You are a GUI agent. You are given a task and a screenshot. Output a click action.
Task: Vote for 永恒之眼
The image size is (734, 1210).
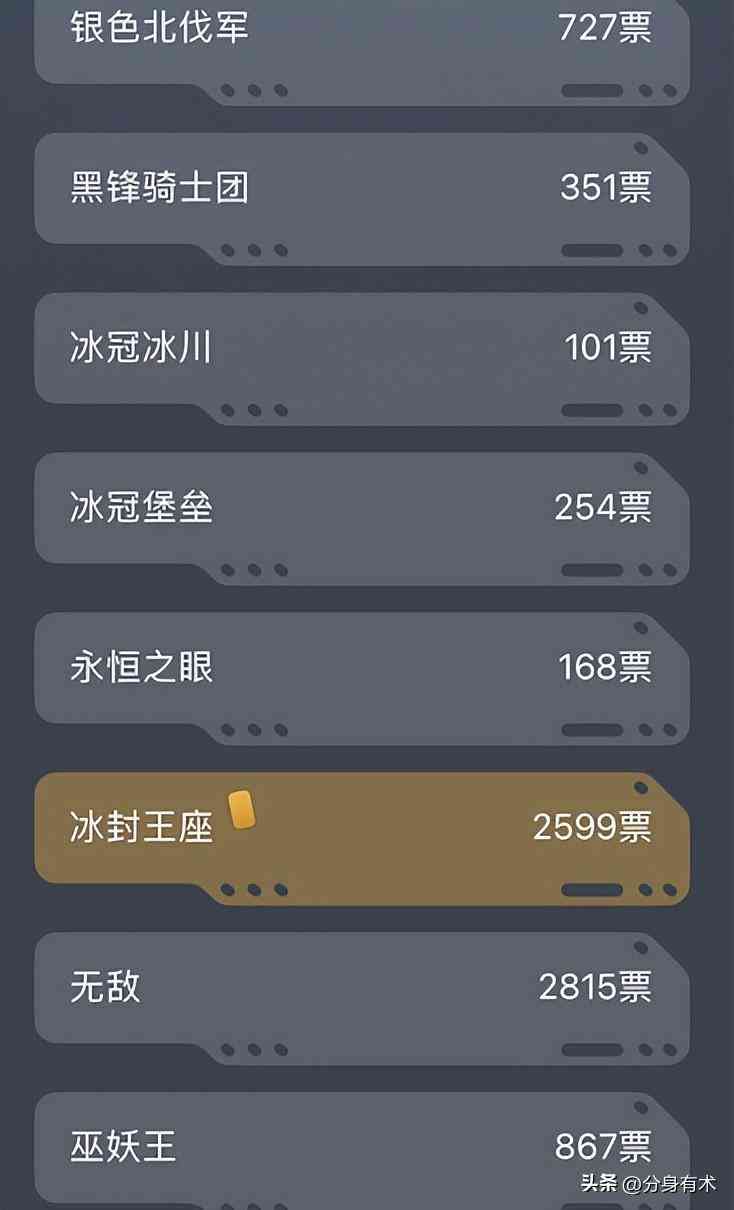tap(360, 670)
